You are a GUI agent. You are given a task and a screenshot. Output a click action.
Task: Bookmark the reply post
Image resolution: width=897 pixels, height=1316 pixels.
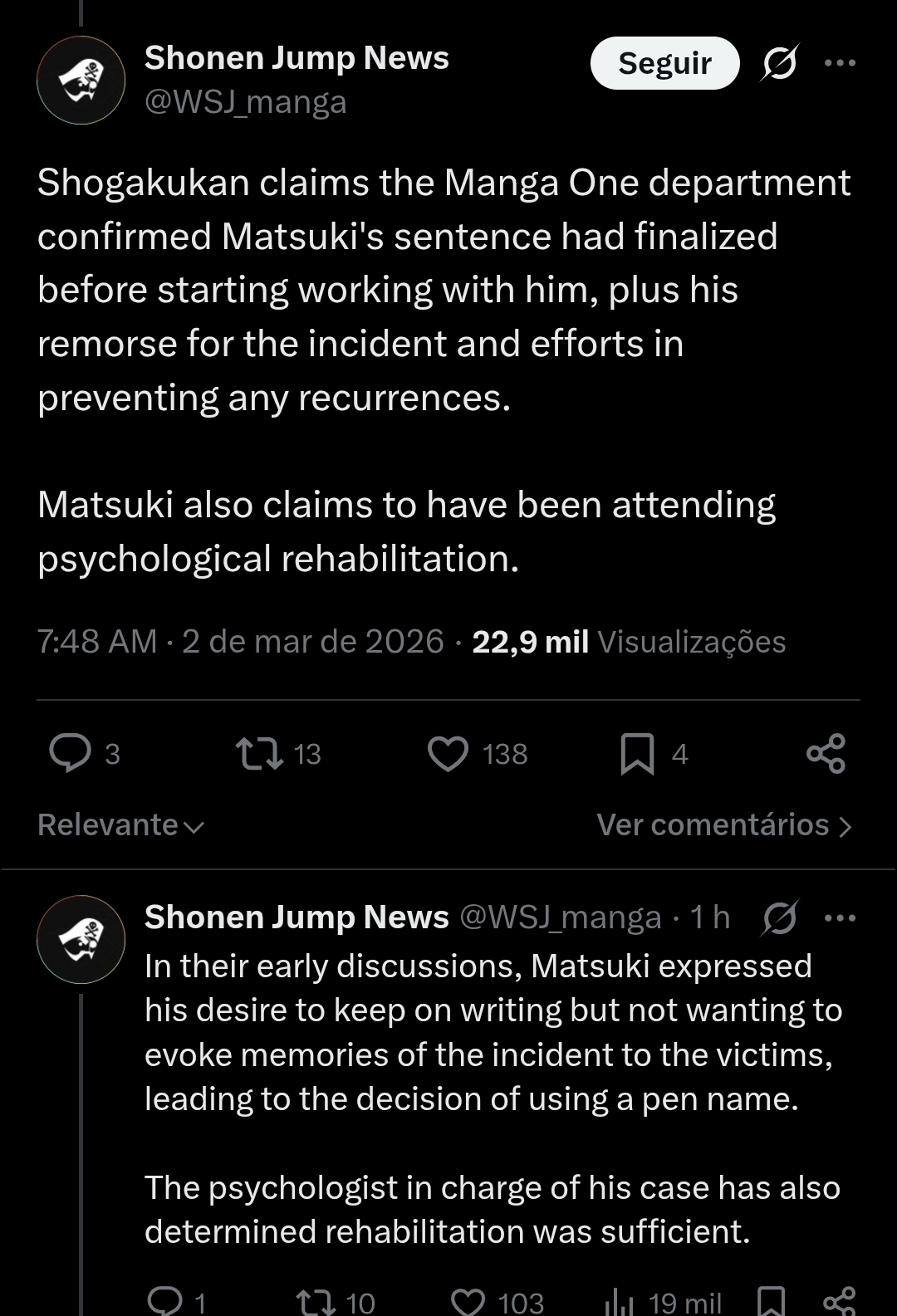point(772,1302)
